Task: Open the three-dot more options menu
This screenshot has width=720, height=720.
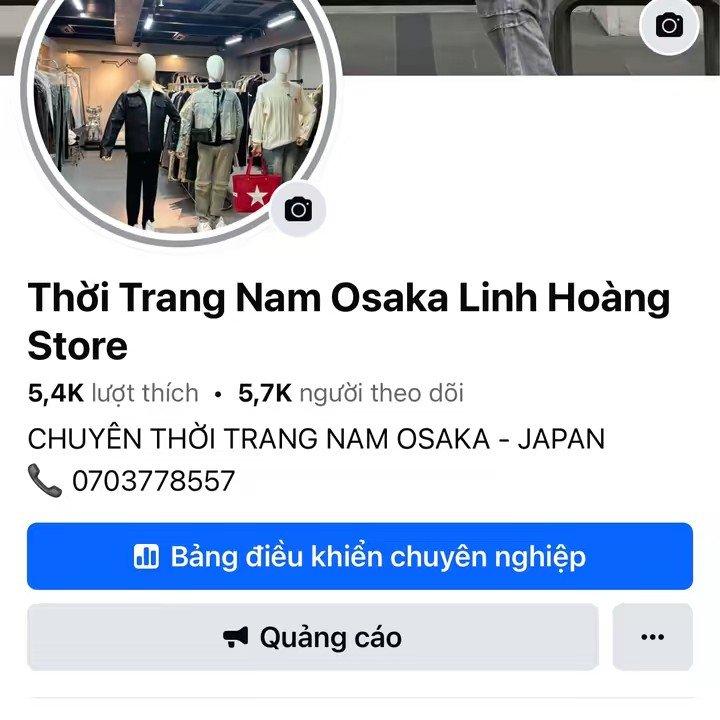Action: click(652, 637)
